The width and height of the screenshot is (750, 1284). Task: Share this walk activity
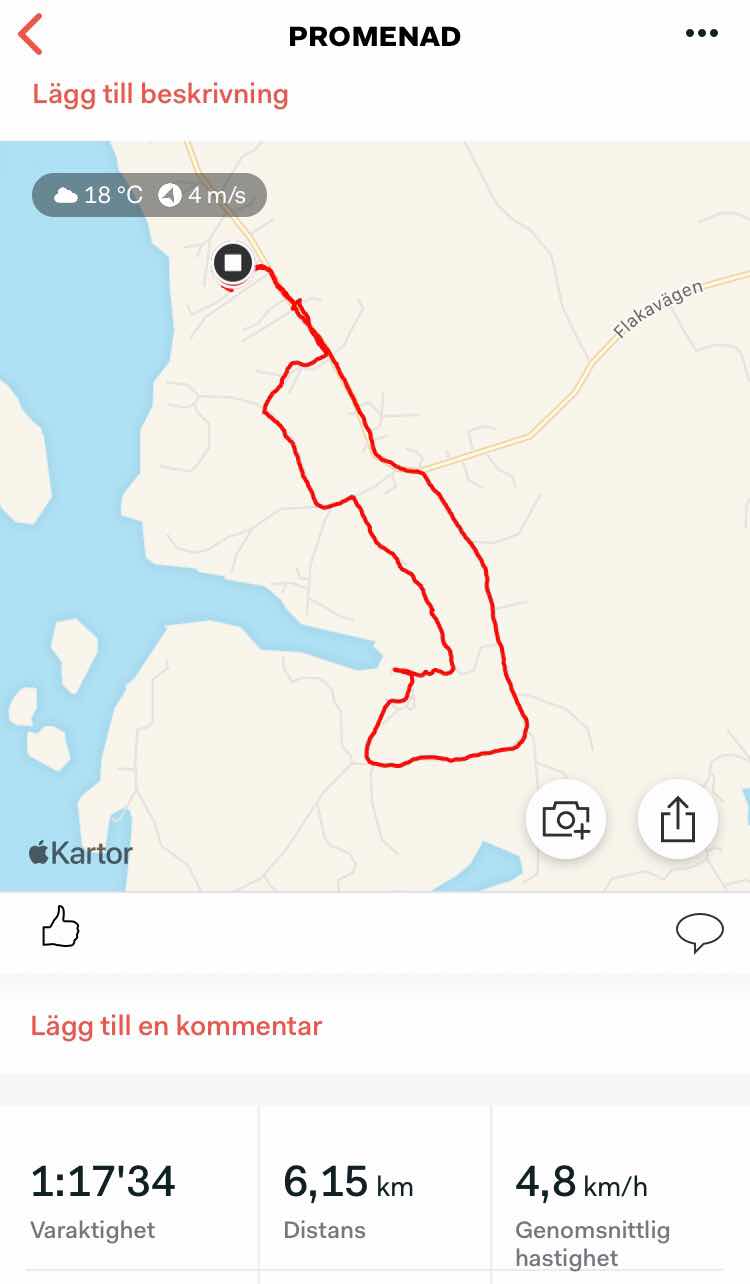click(678, 820)
